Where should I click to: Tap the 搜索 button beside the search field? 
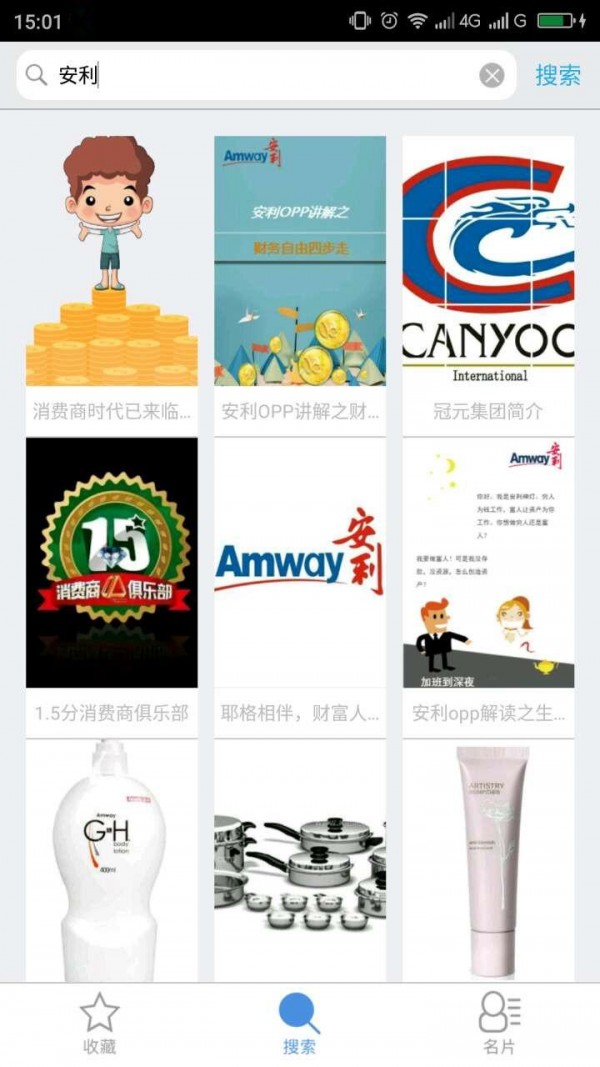click(557, 75)
